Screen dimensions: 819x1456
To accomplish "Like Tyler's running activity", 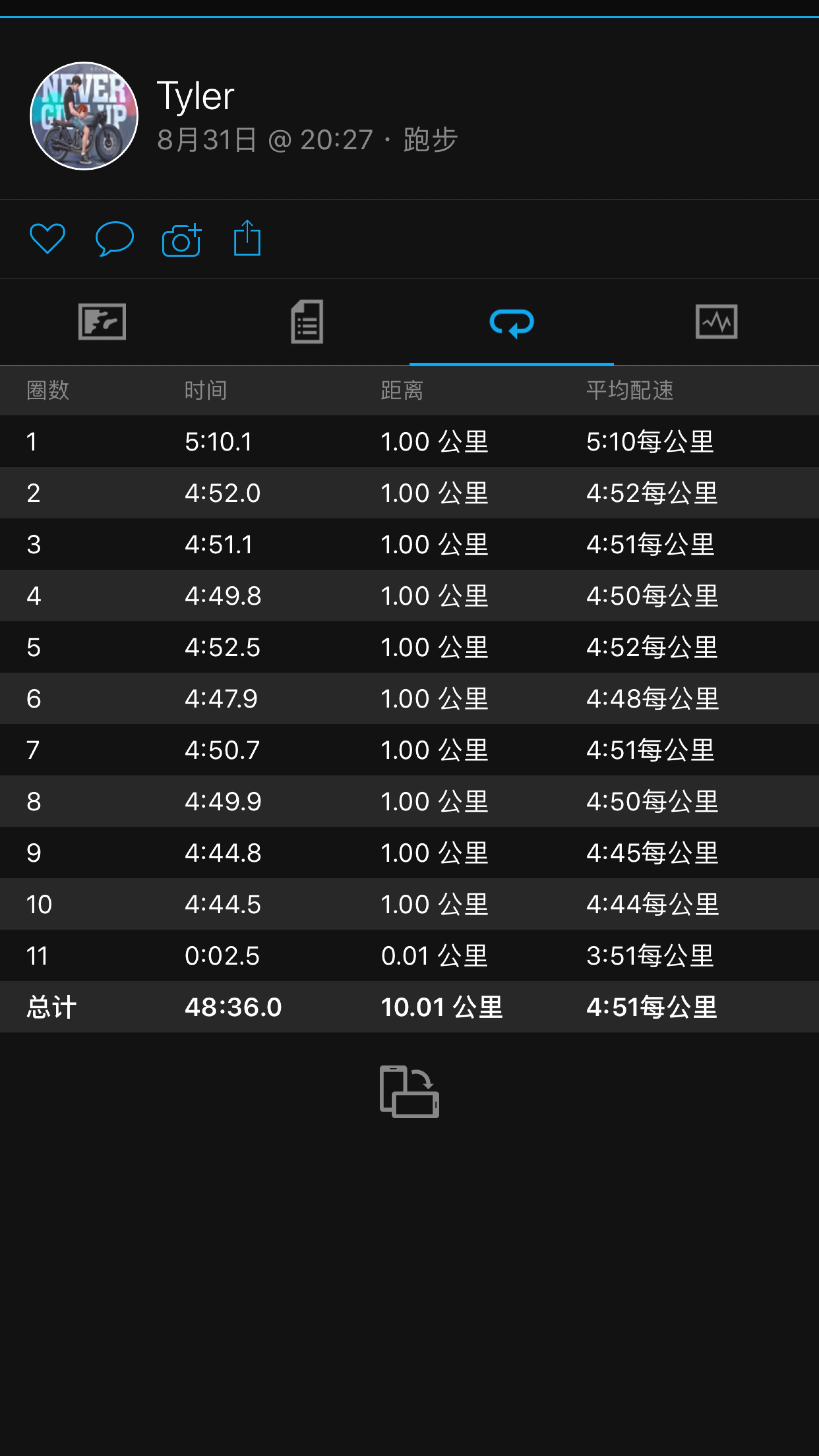I will [47, 239].
